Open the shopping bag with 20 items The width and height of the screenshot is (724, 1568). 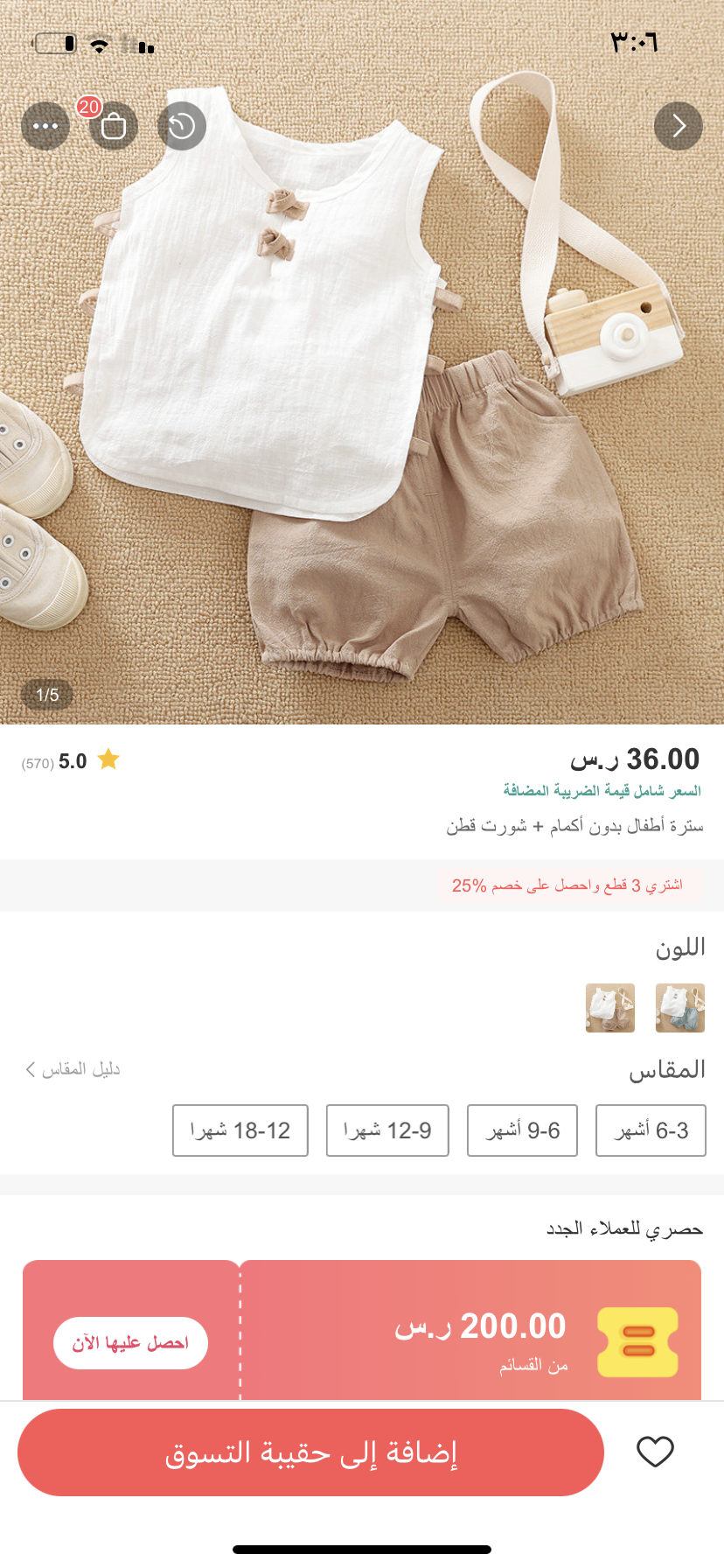(114, 126)
